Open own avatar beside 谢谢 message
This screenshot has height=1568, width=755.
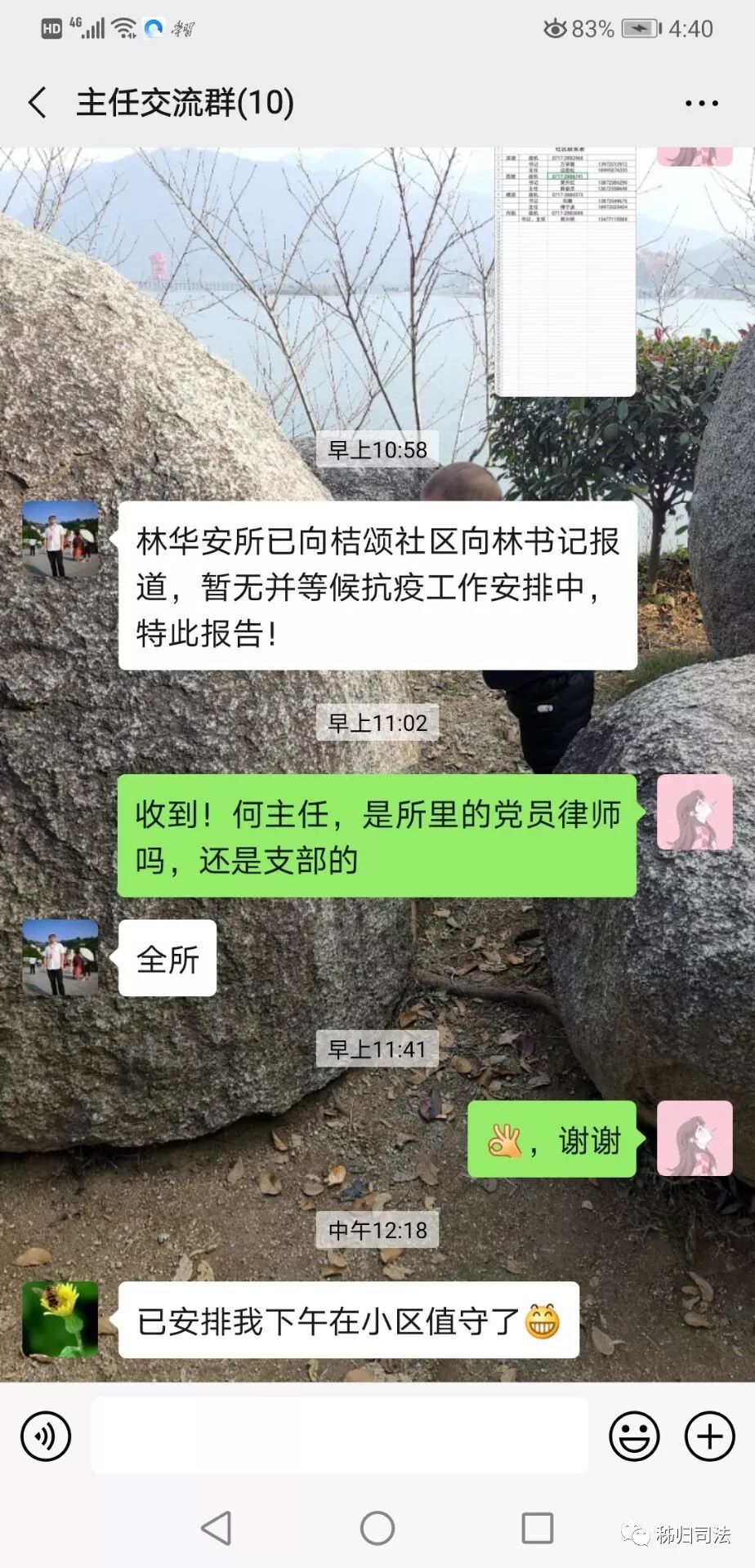(695, 1138)
